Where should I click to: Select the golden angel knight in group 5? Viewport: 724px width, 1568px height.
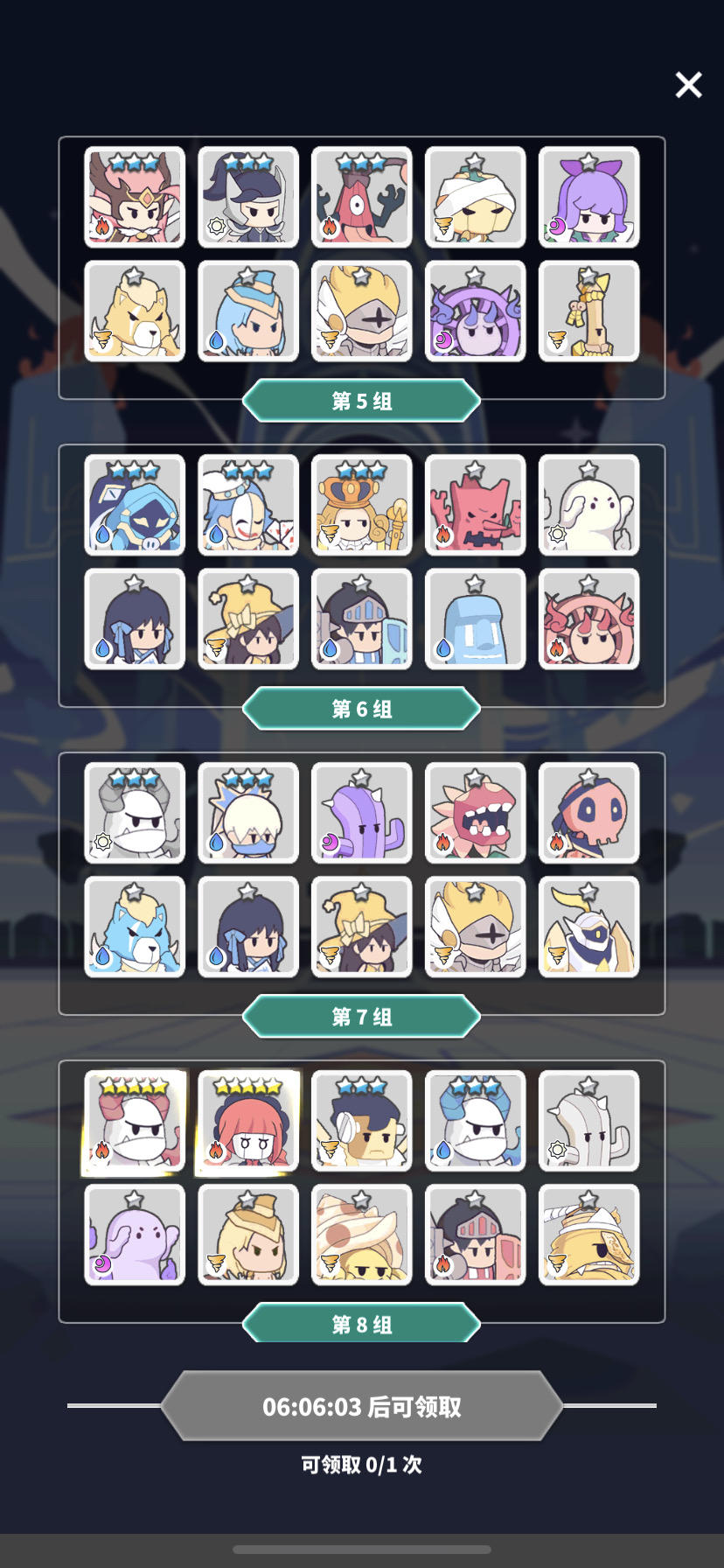point(361,311)
